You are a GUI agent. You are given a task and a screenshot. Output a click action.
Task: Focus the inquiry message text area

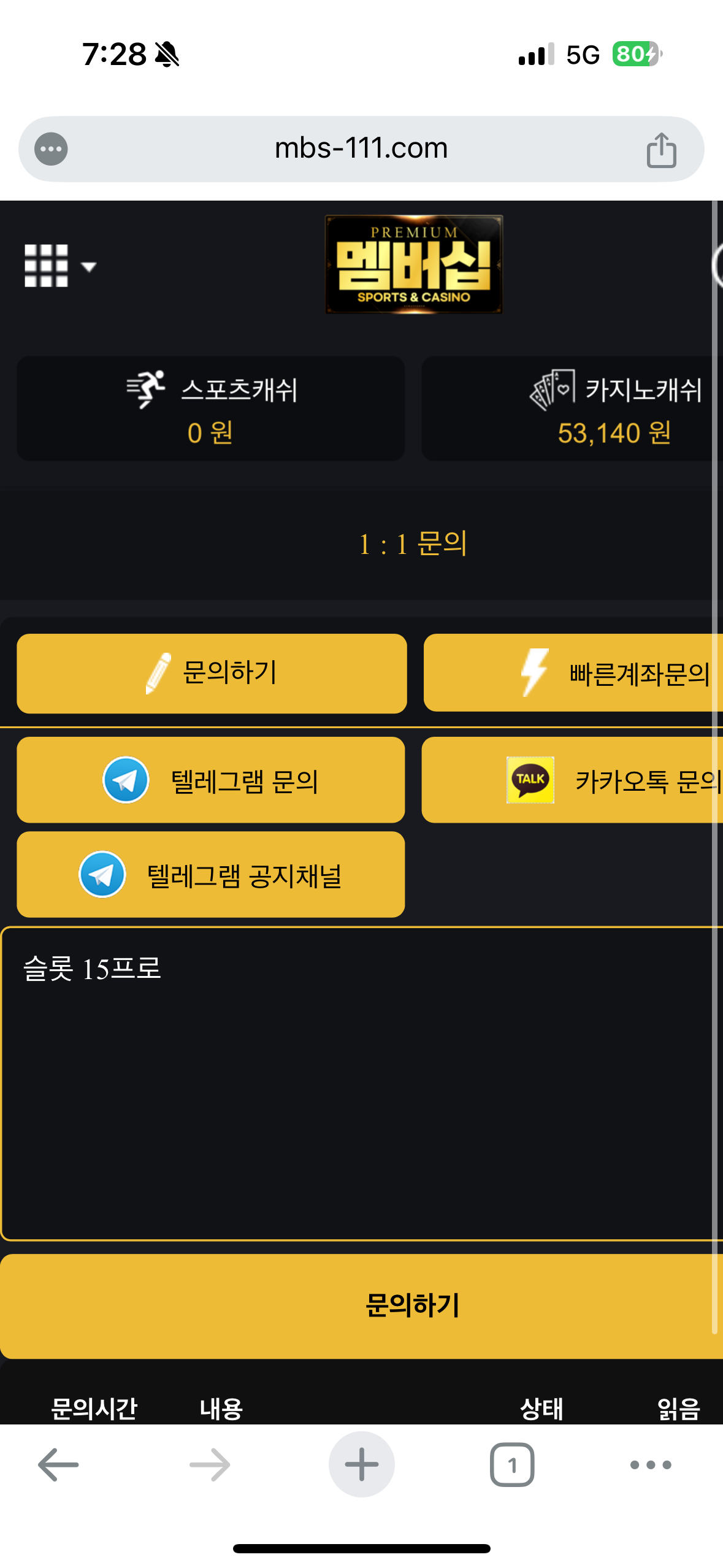pyautogui.click(x=362, y=1084)
